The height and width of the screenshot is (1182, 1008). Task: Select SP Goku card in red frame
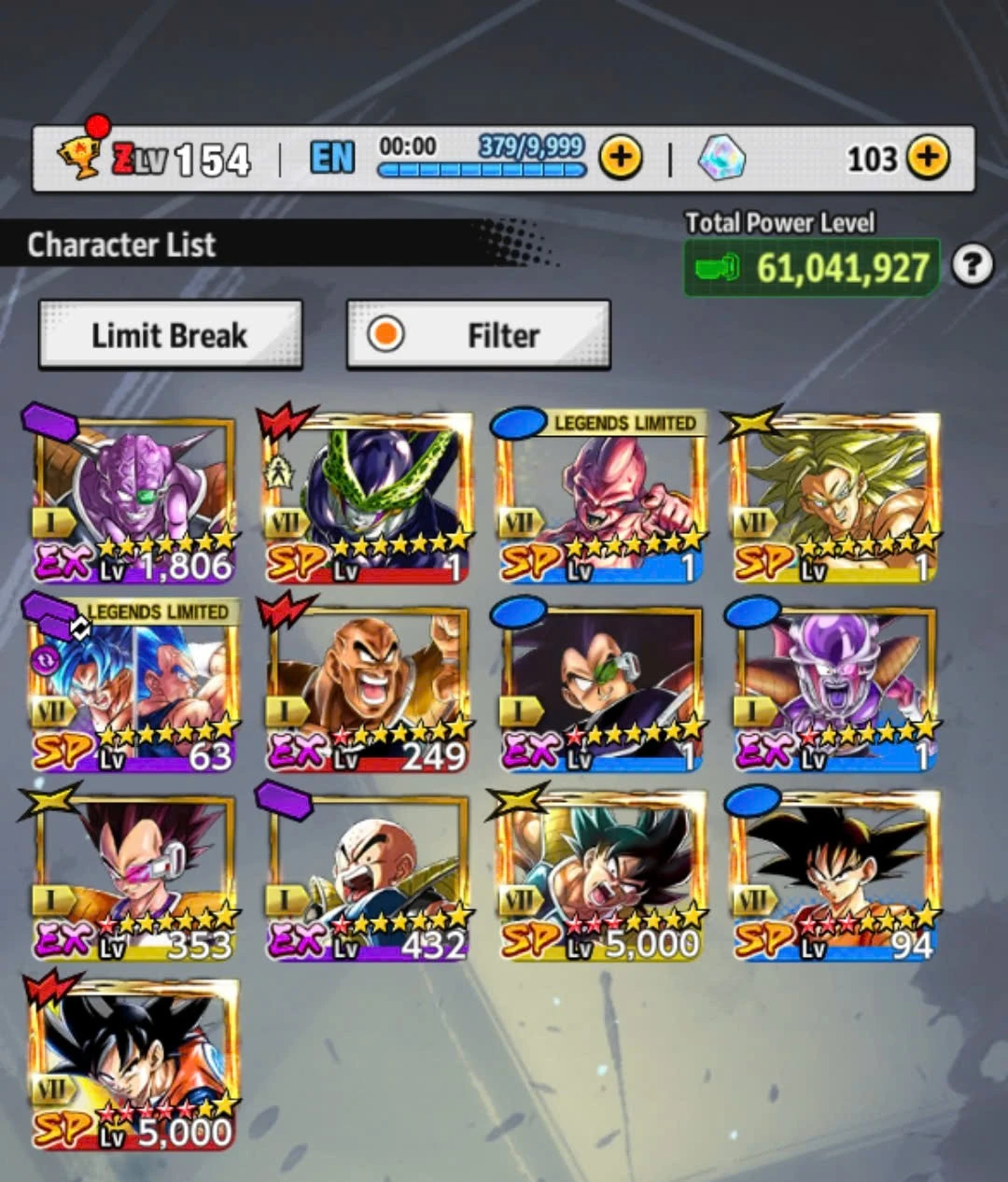tap(133, 1066)
